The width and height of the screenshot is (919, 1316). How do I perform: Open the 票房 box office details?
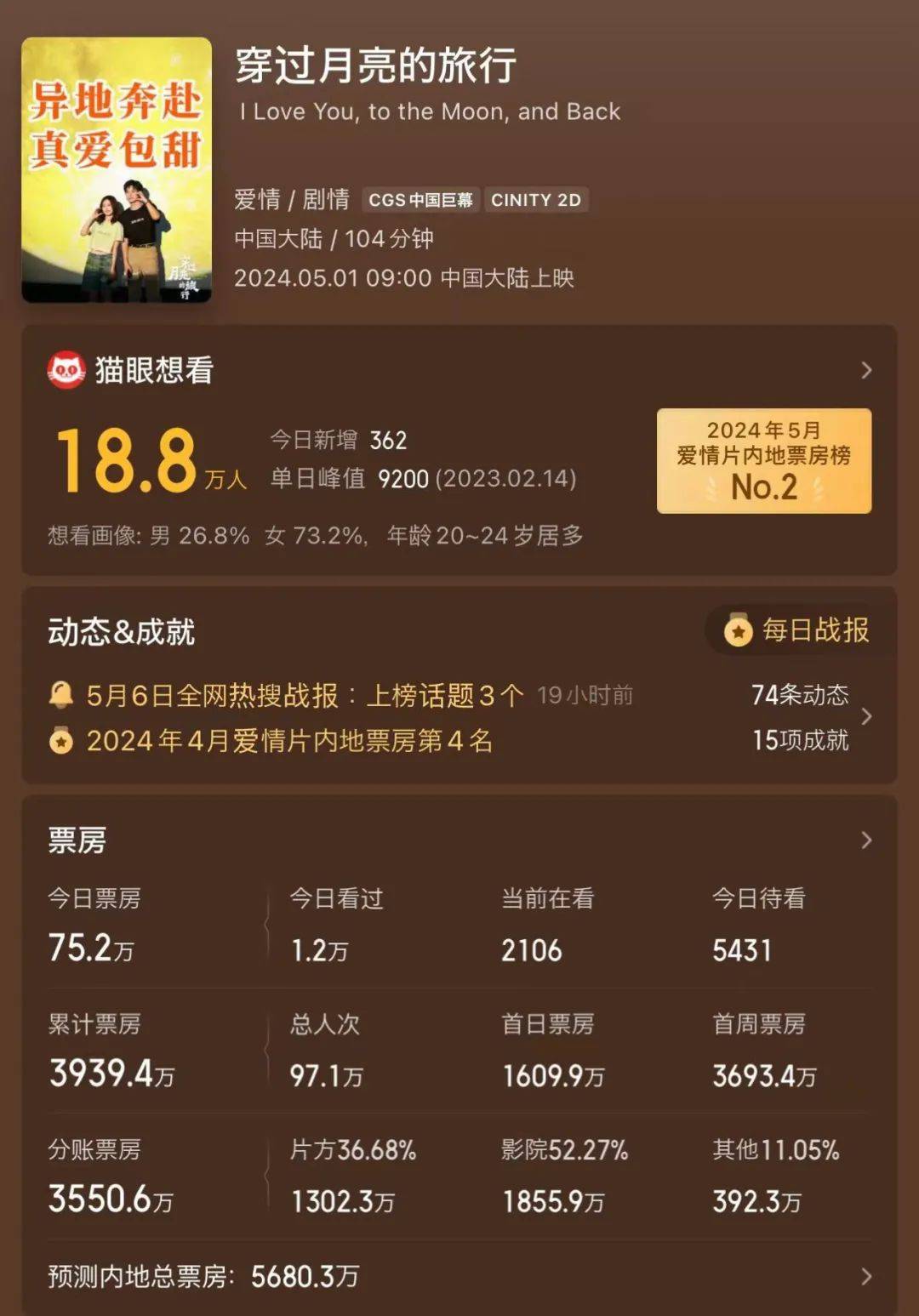pyautogui.click(x=865, y=840)
